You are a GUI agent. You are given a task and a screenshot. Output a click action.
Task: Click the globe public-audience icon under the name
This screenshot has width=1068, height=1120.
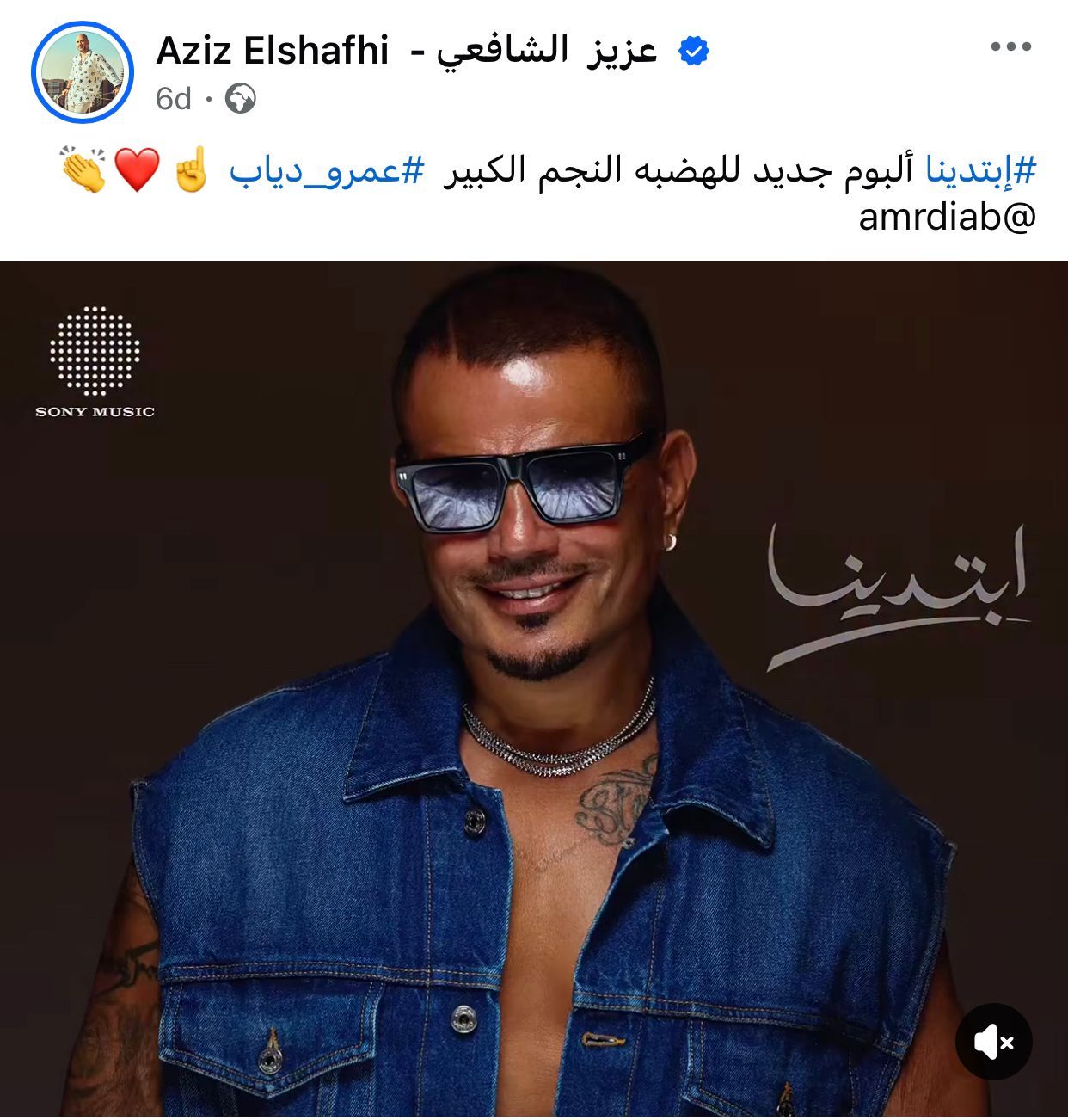pos(241,99)
